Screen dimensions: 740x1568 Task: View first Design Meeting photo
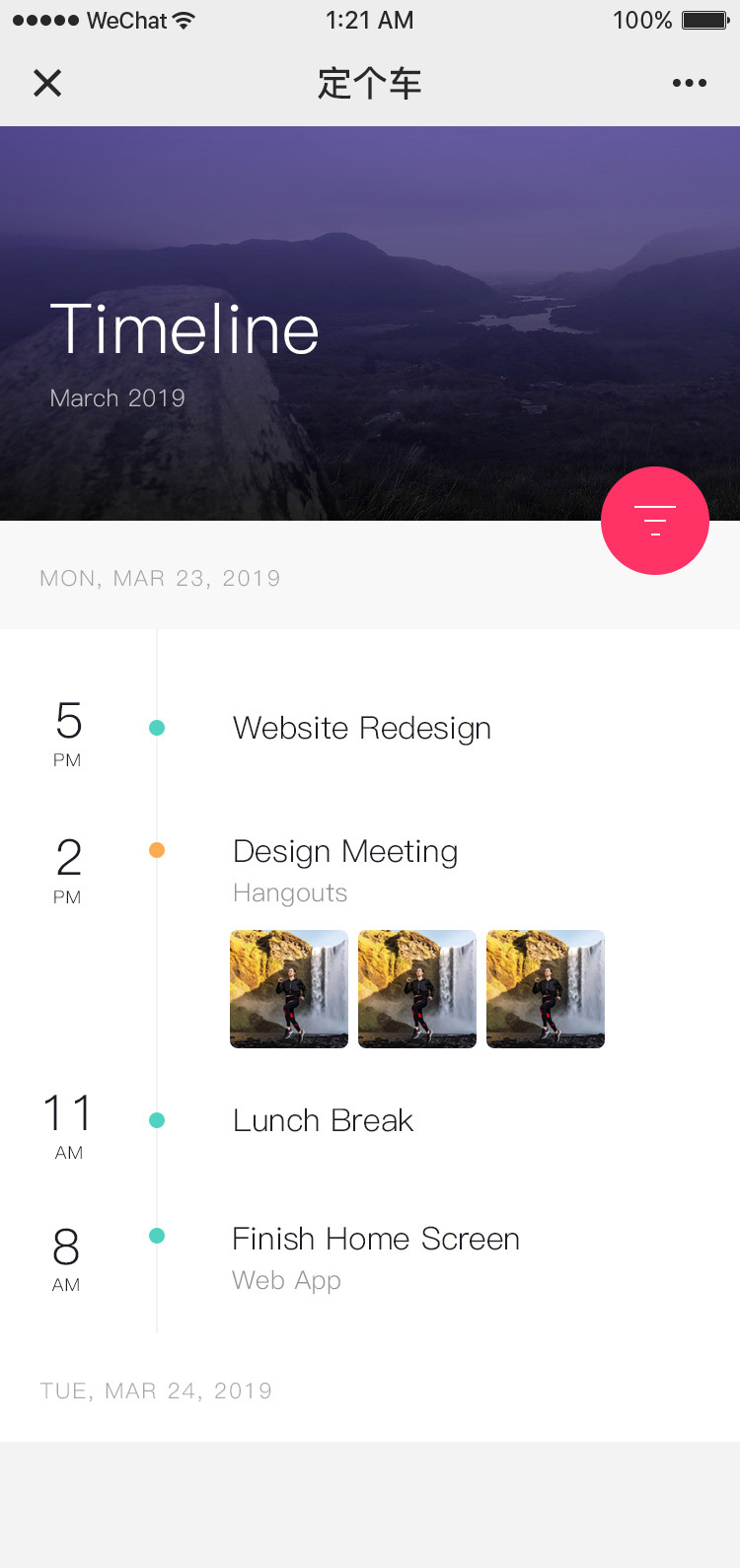coord(289,988)
